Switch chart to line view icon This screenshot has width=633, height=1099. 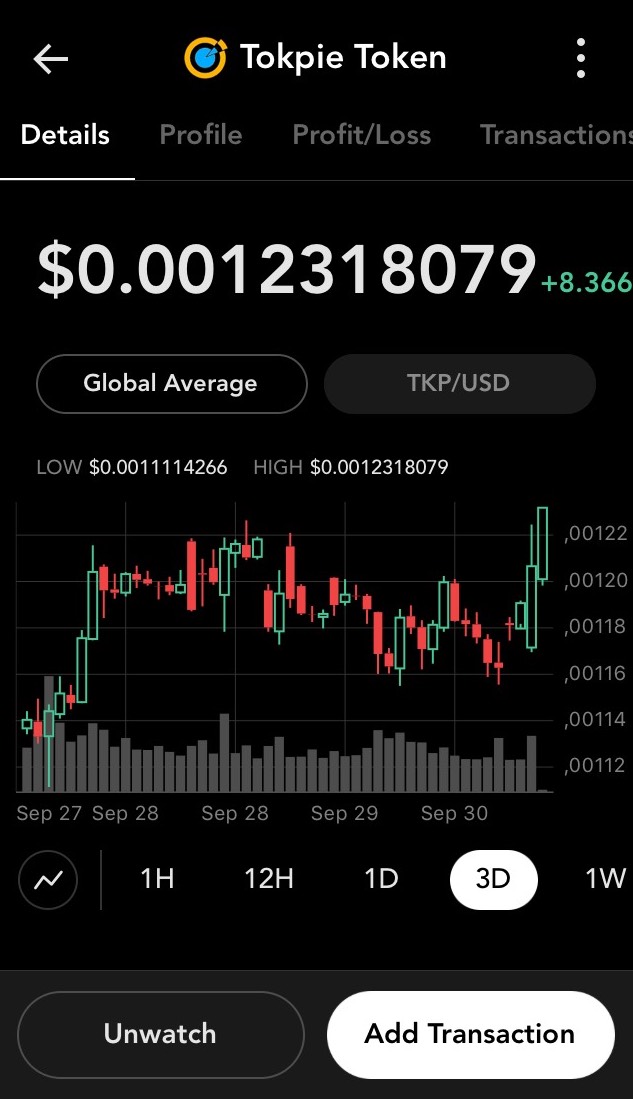pyautogui.click(x=48, y=879)
